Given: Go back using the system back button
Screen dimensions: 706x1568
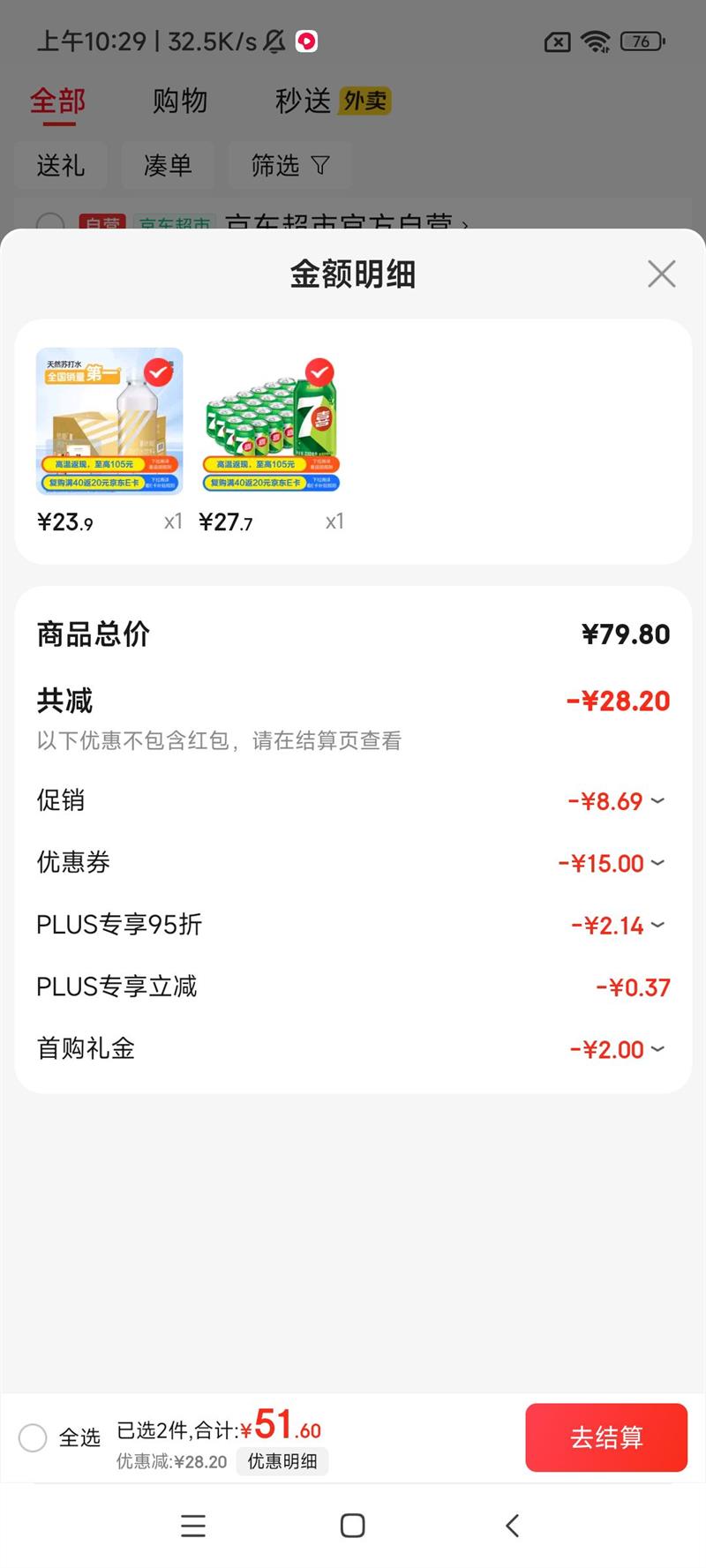Looking at the screenshot, I should point(512,1526).
